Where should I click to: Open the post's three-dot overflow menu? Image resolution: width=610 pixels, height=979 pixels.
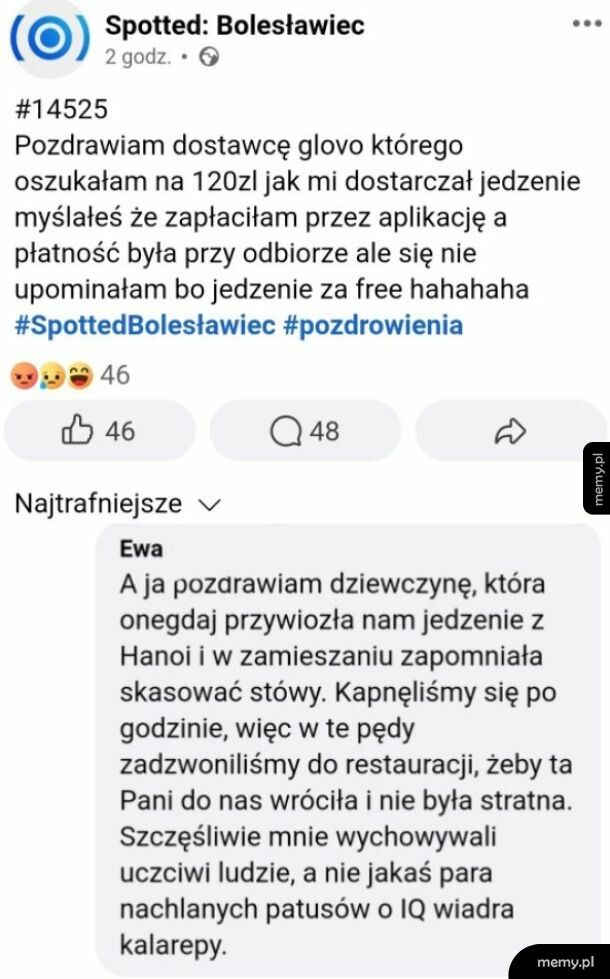pos(585,22)
